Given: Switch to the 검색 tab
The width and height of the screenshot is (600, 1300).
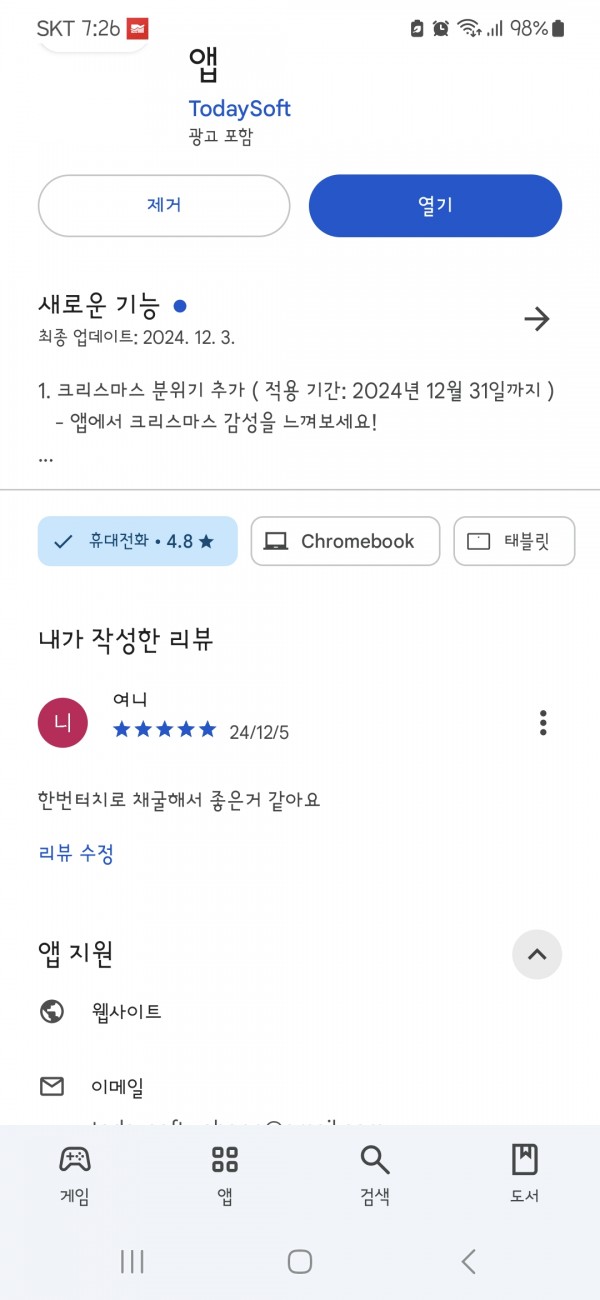Looking at the screenshot, I should coord(375,1174).
